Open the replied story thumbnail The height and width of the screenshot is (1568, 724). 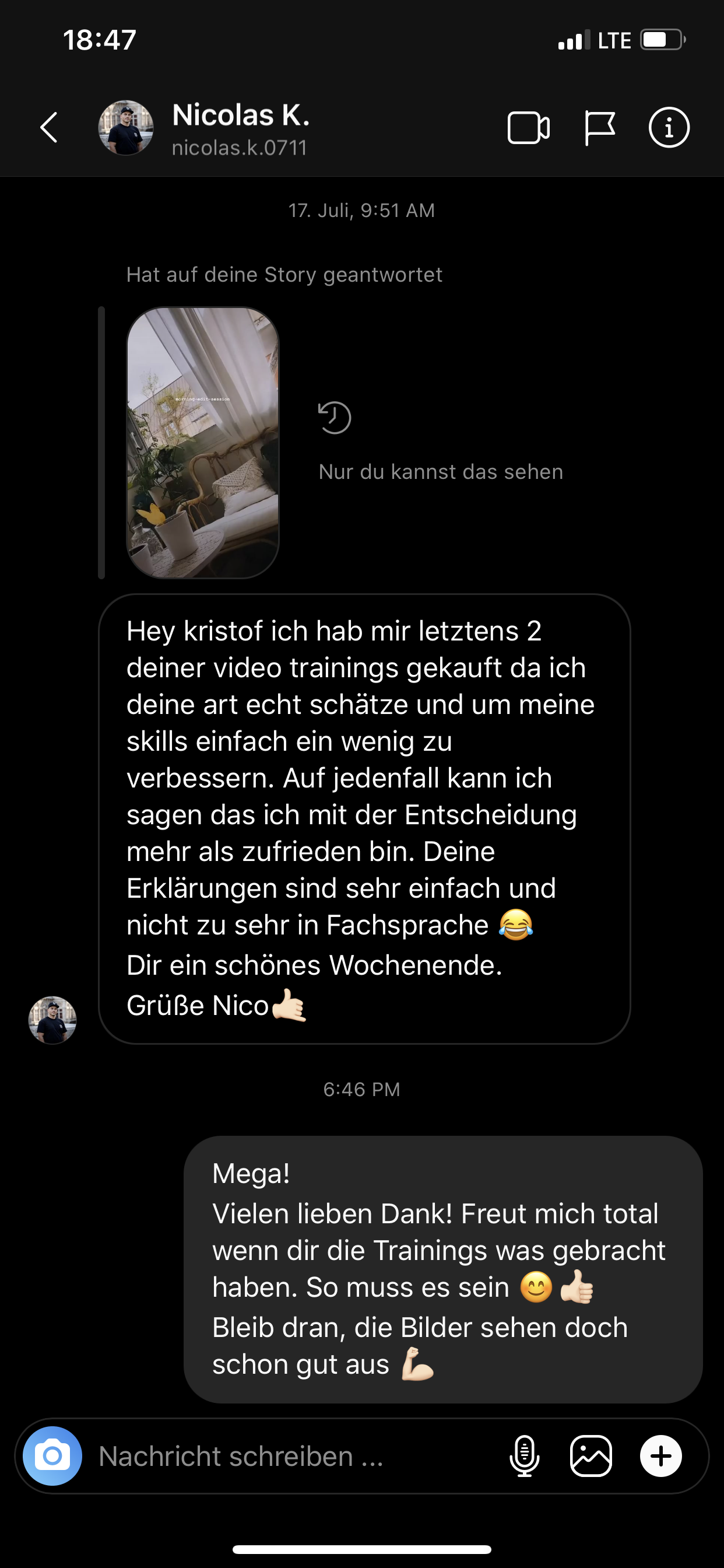pos(203,443)
